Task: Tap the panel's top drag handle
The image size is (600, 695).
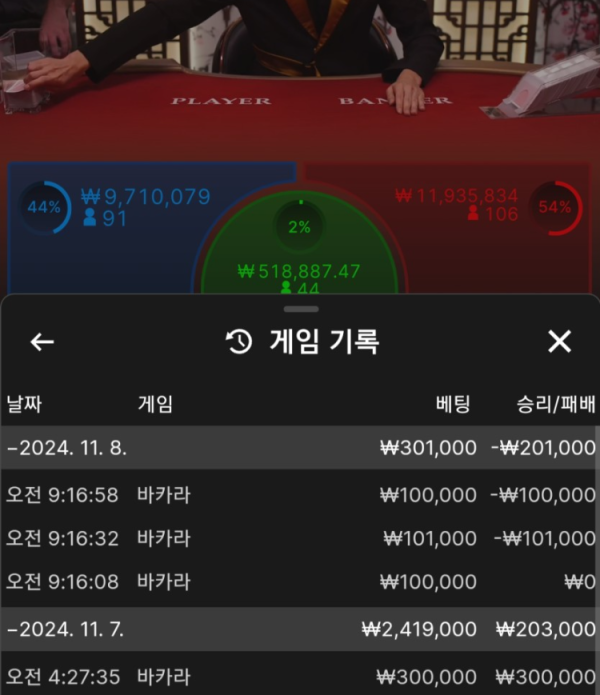Action: click(x=300, y=310)
